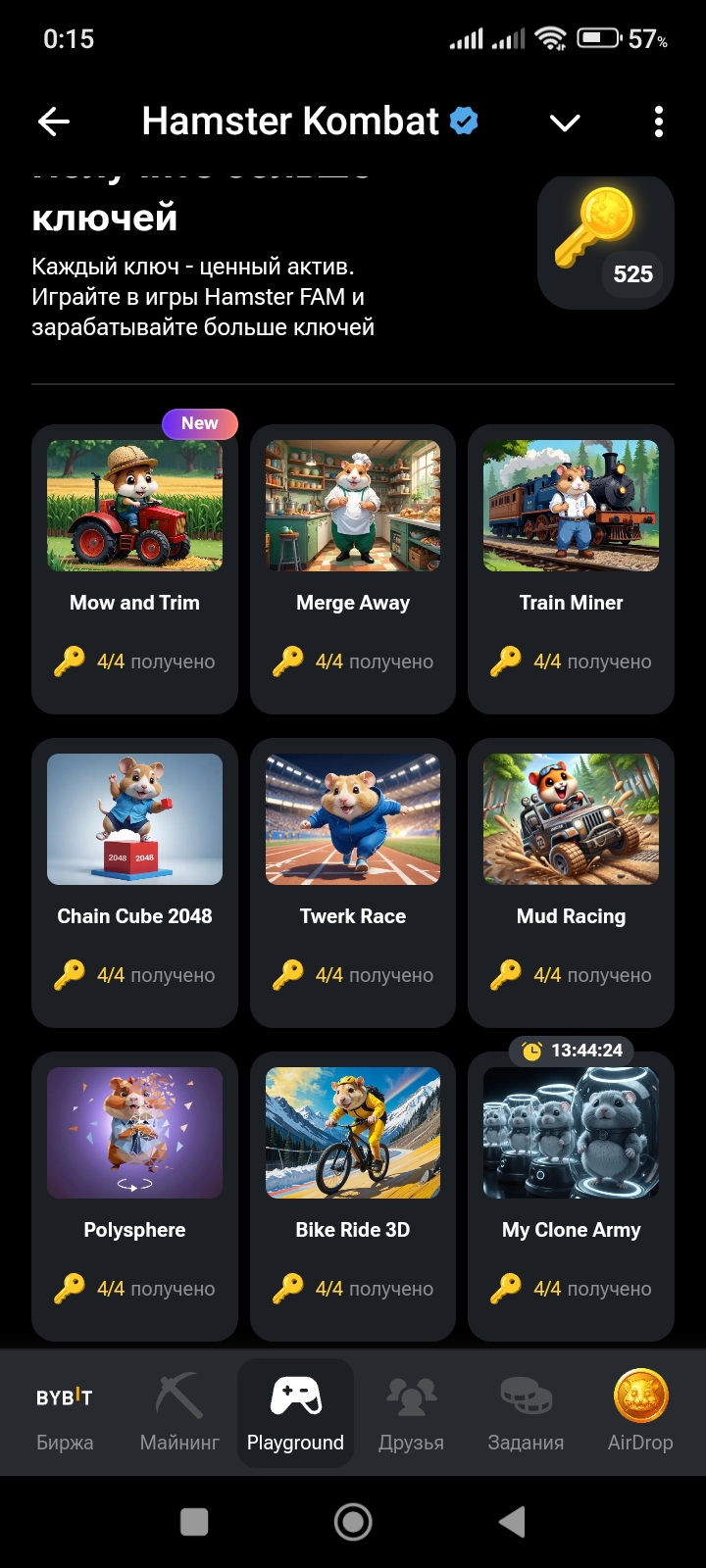
Task: Launch the Train Miner game
Action: pos(571,568)
